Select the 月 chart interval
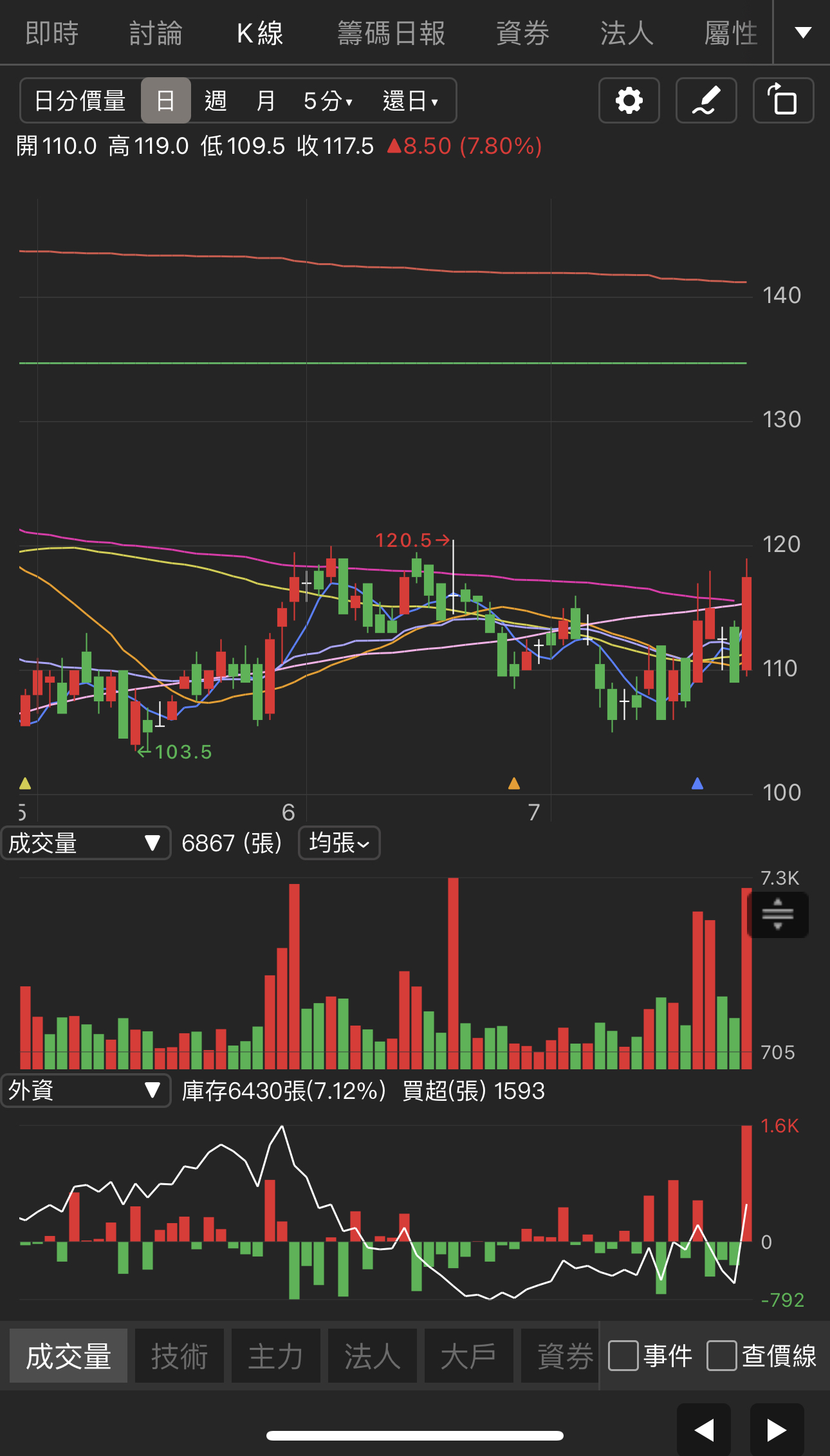The width and height of the screenshot is (830, 1456). (265, 100)
